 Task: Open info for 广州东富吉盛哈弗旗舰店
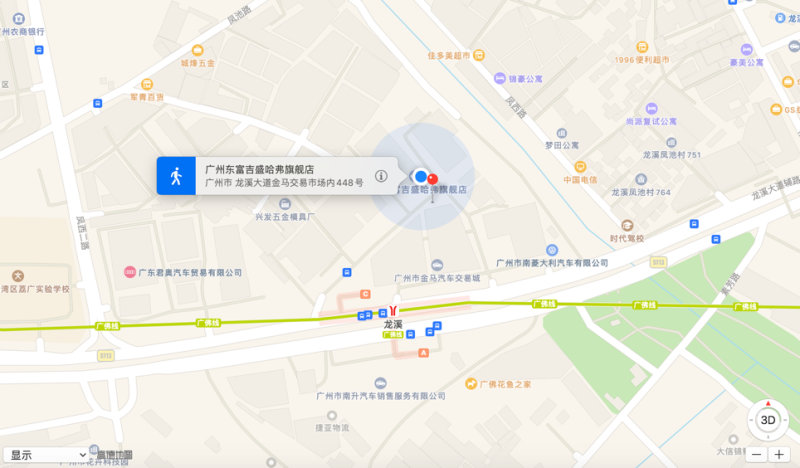[381, 176]
